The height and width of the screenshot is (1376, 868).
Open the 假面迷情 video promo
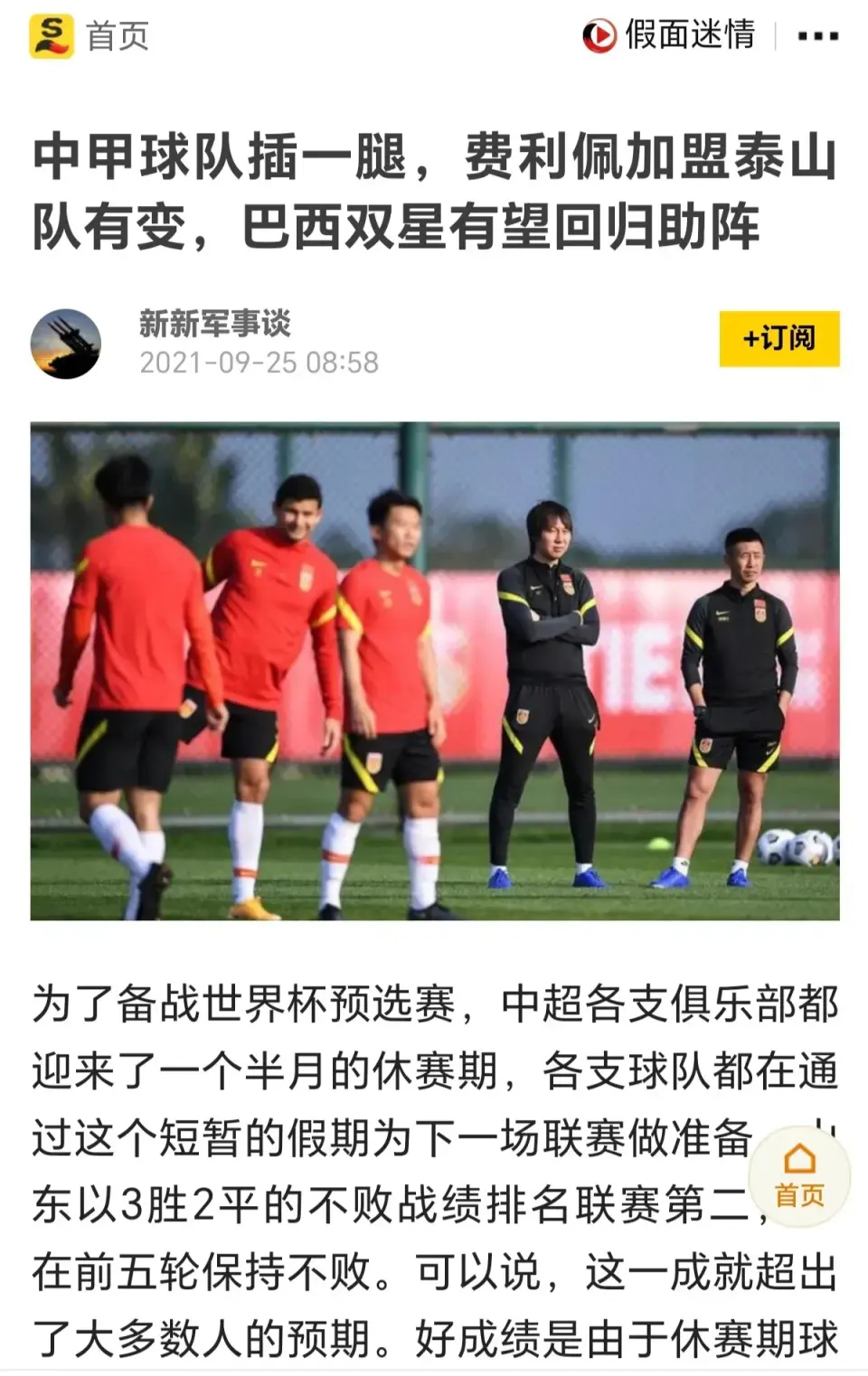(x=670, y=35)
